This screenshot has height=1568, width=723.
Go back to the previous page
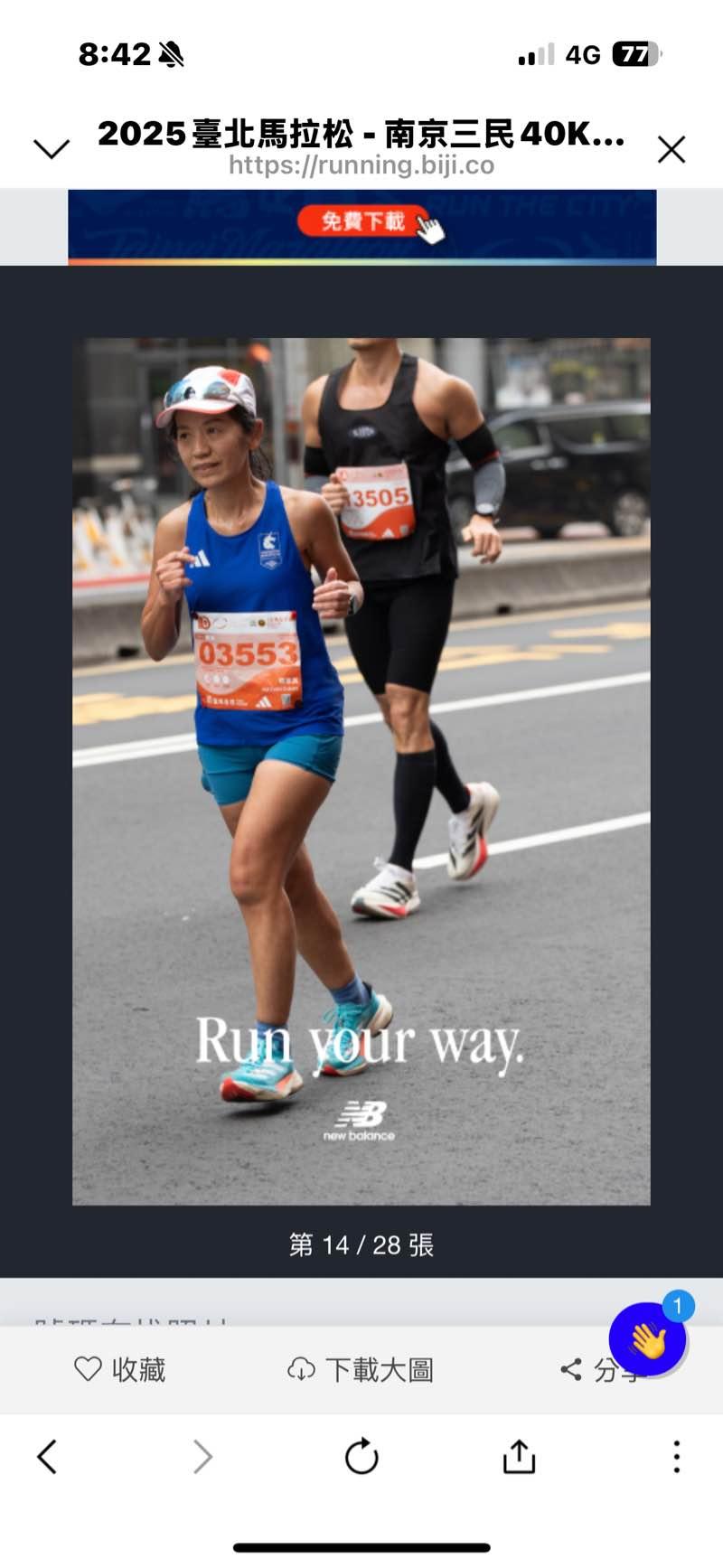[x=47, y=1457]
